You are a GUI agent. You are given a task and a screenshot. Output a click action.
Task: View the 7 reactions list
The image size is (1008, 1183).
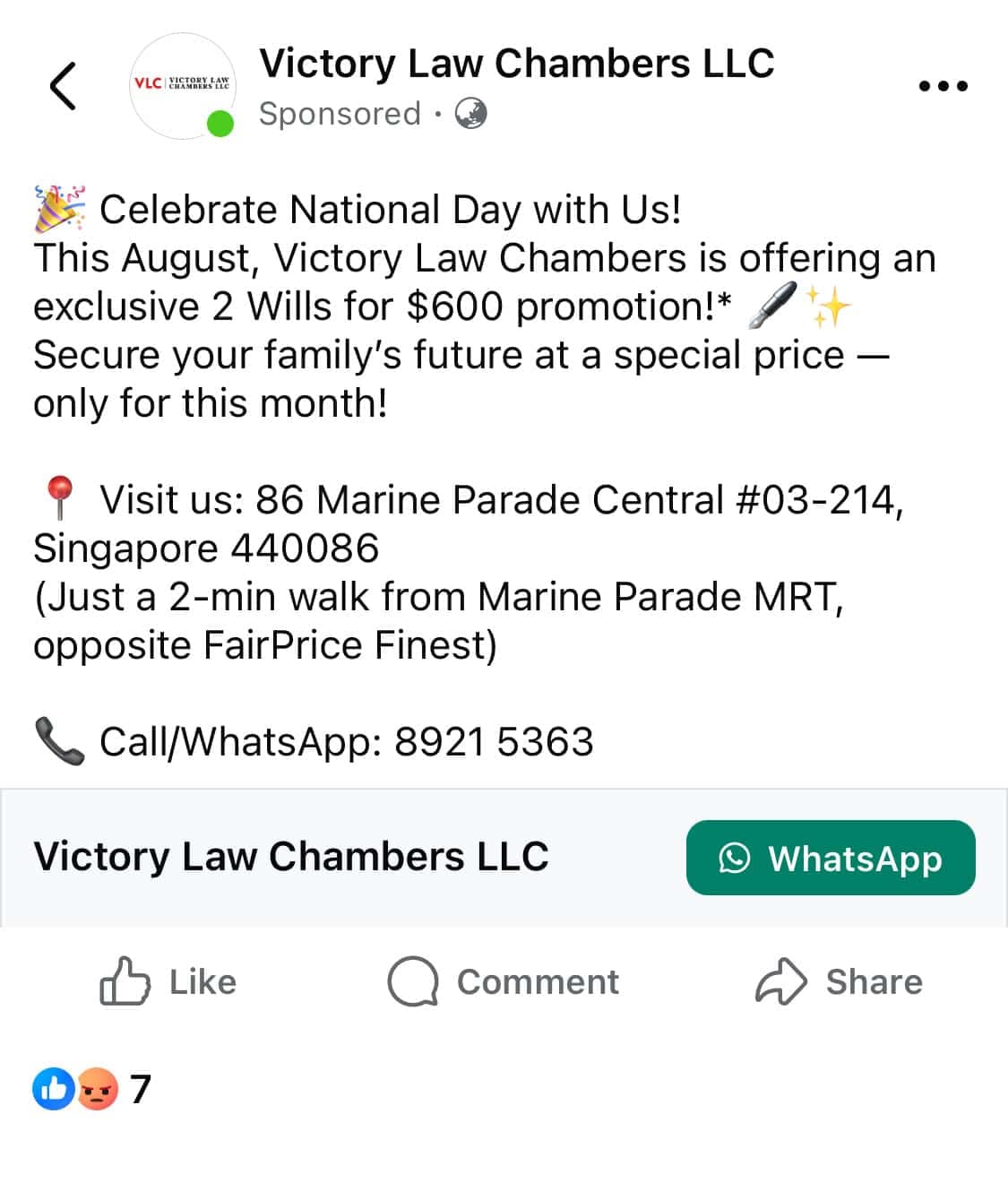coord(93,1089)
